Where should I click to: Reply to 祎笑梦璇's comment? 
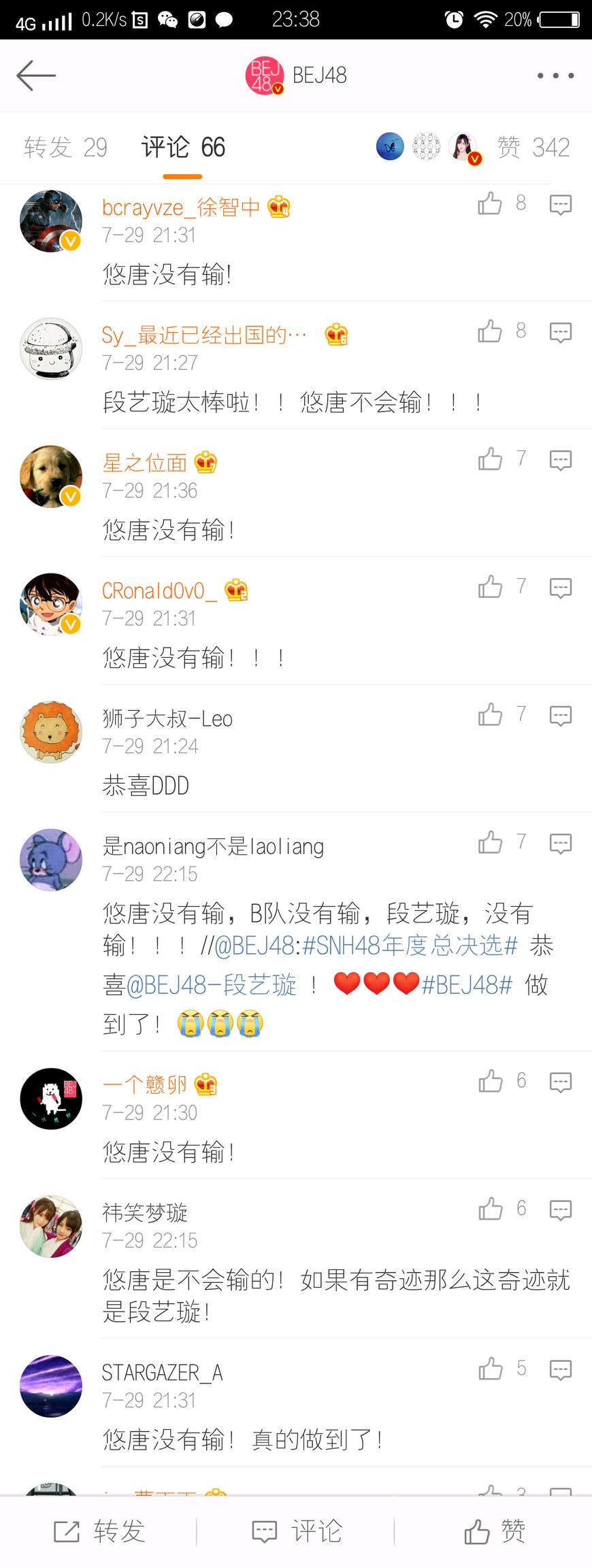(560, 1210)
